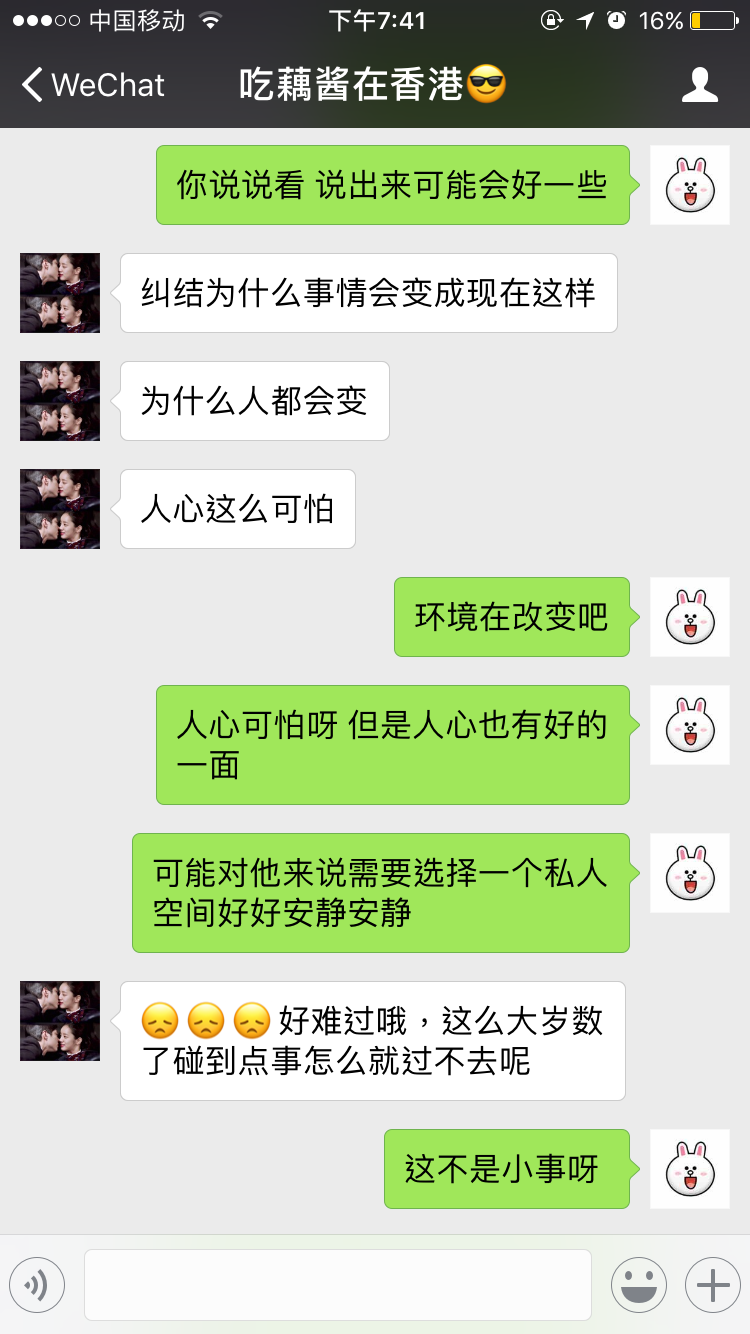
Task: Go back to the WeChat chat list
Action: click(92, 85)
